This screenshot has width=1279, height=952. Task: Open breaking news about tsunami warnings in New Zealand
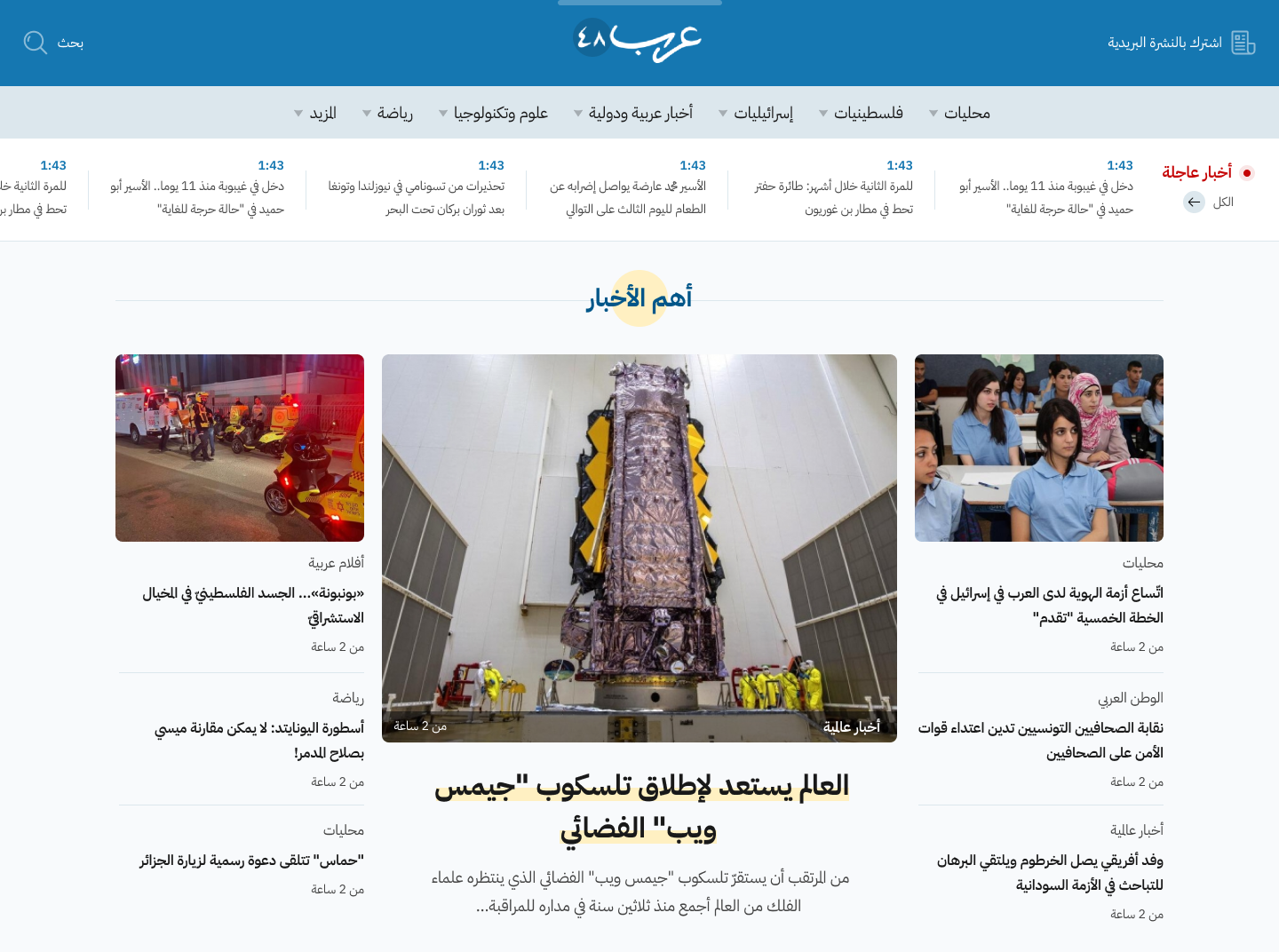coord(417,197)
